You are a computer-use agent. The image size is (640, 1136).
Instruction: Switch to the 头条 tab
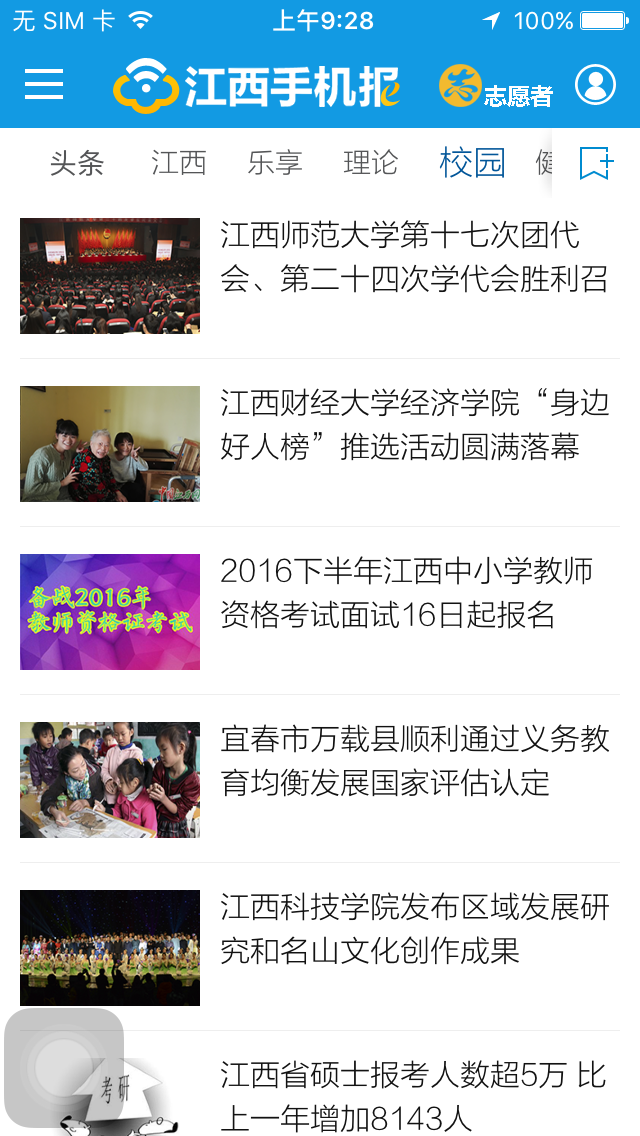[x=77, y=163]
